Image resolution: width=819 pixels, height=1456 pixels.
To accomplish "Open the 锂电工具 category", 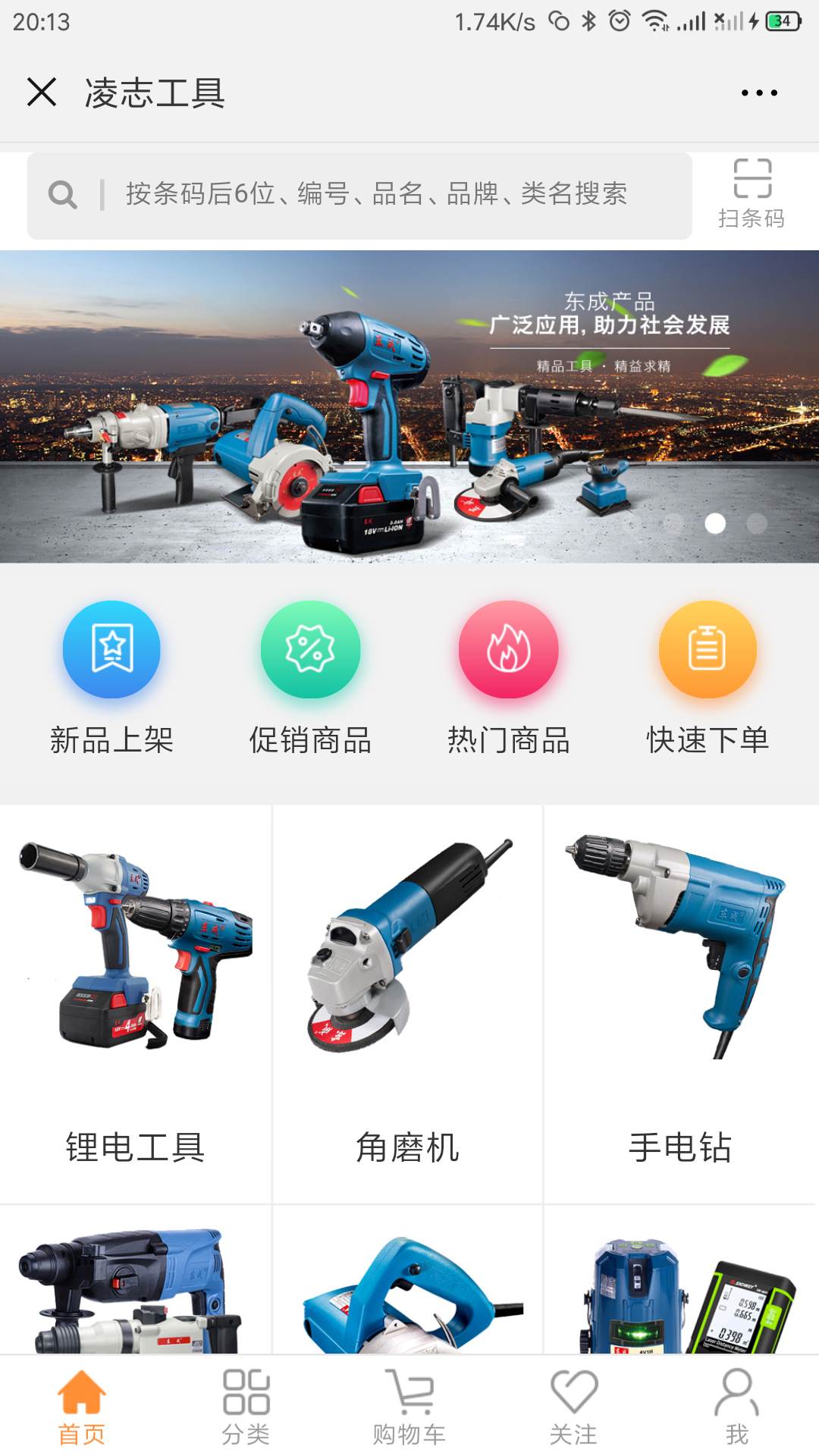I will [136, 1001].
